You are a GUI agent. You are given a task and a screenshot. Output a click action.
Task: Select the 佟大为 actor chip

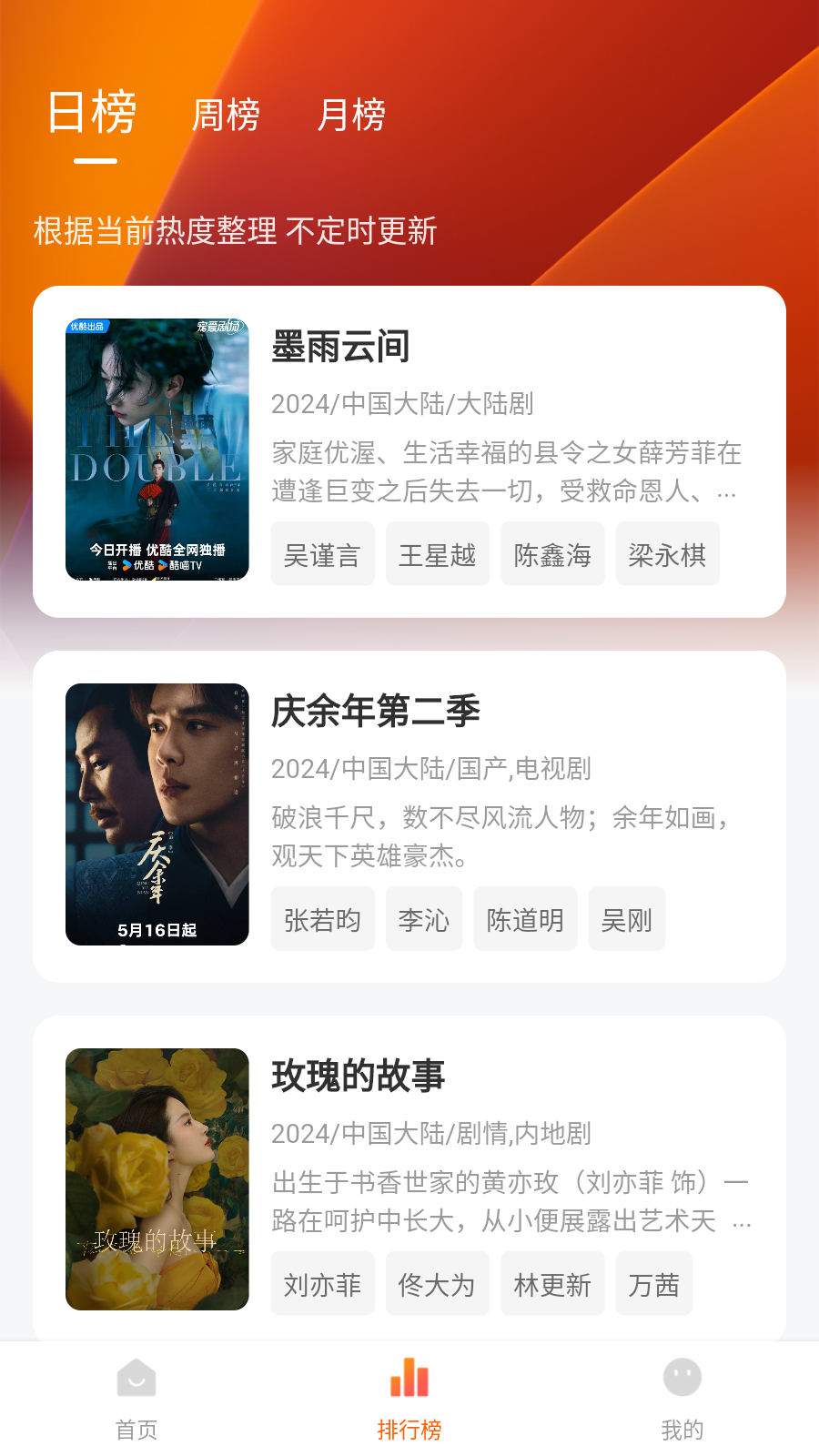click(438, 1284)
